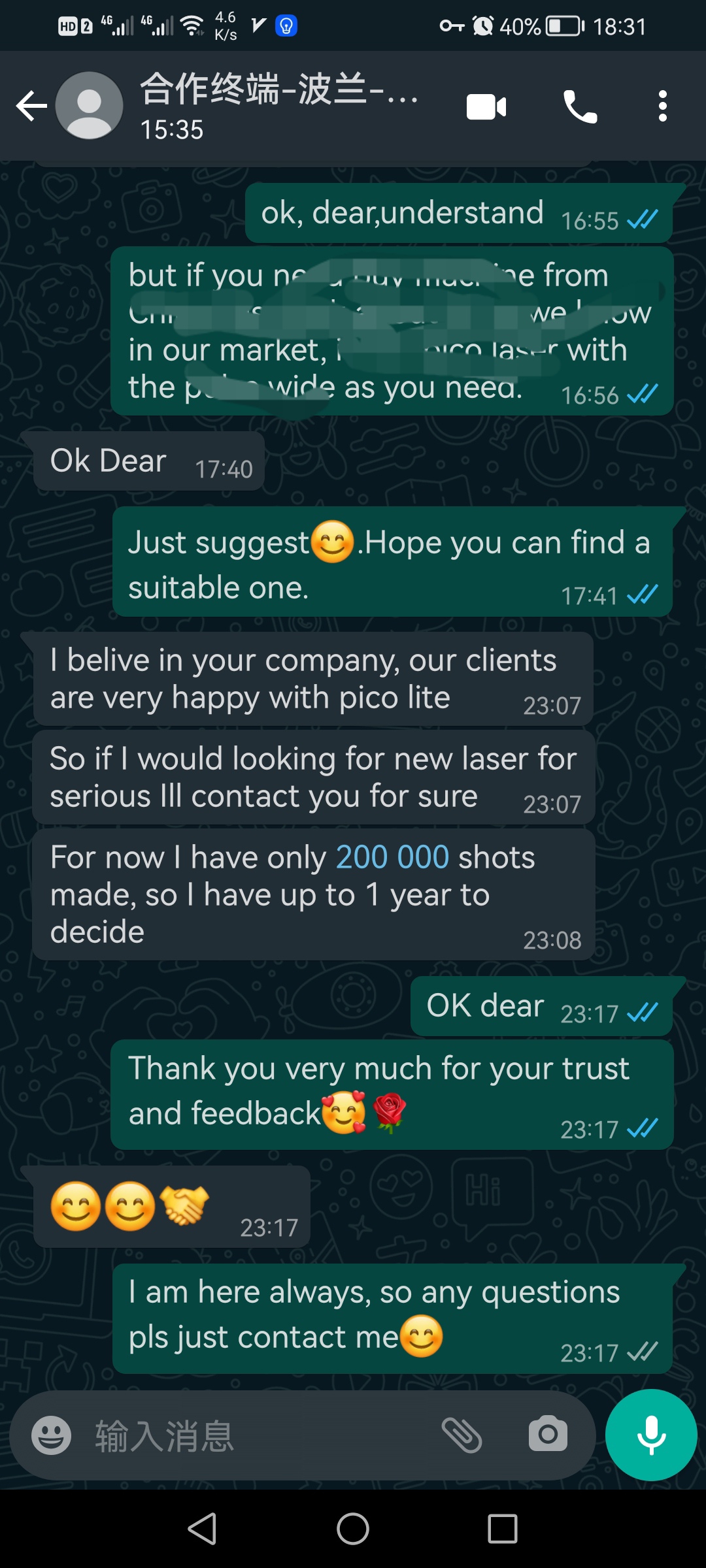Open the contact's profile picture
The height and width of the screenshot is (1568, 706).
pyautogui.click(x=90, y=106)
